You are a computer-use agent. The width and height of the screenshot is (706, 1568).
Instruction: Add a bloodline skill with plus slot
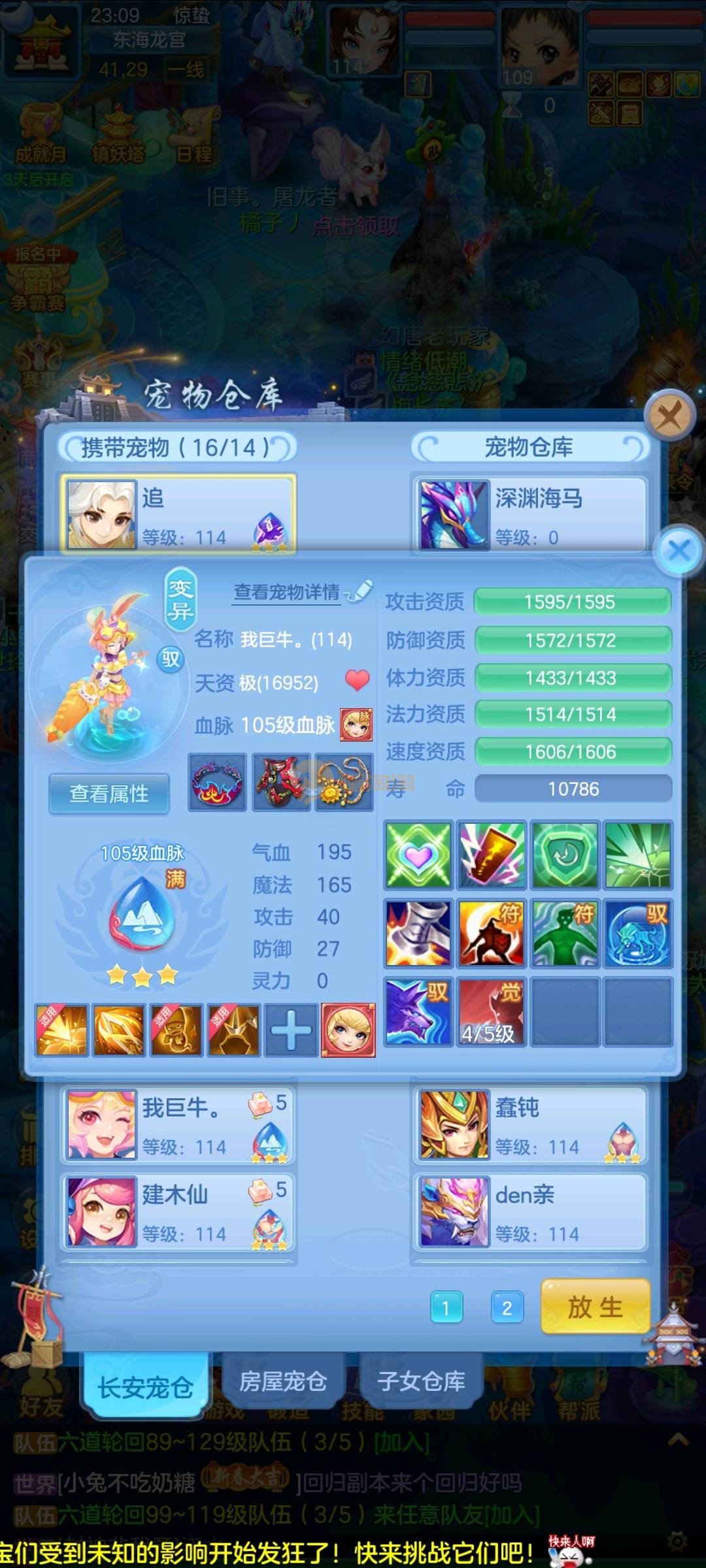[291, 1030]
